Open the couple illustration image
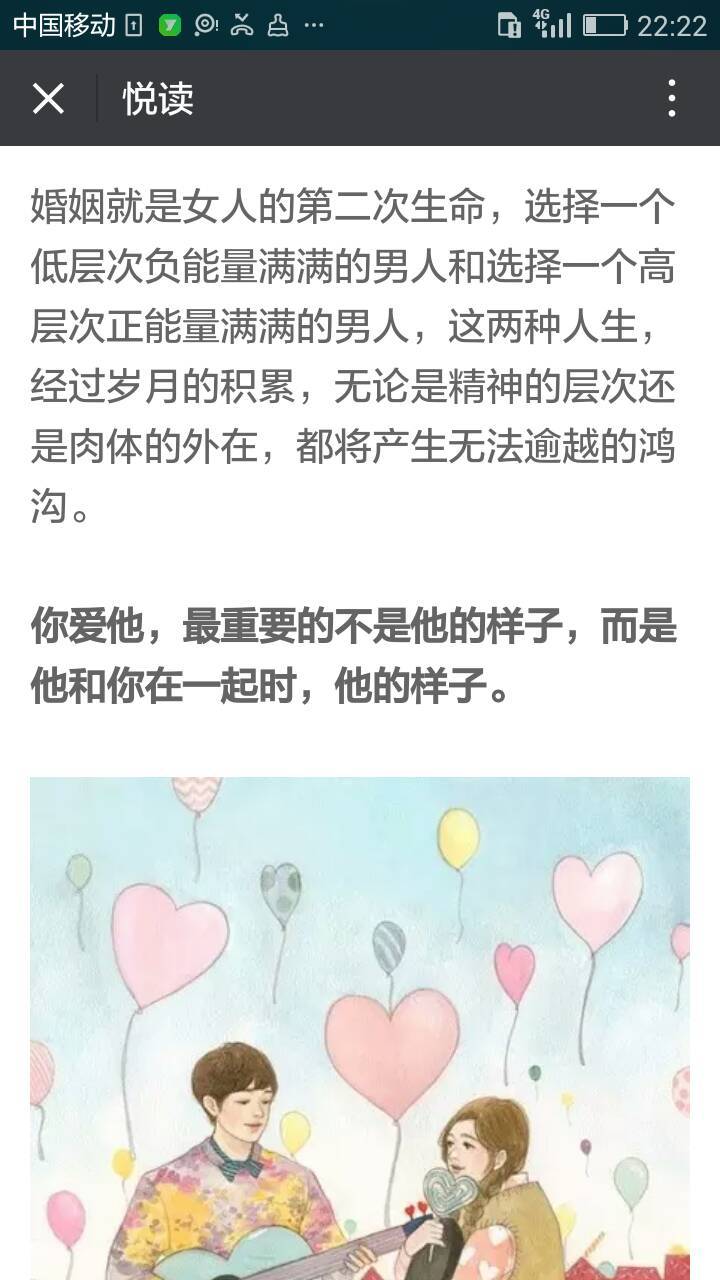 [360, 1028]
